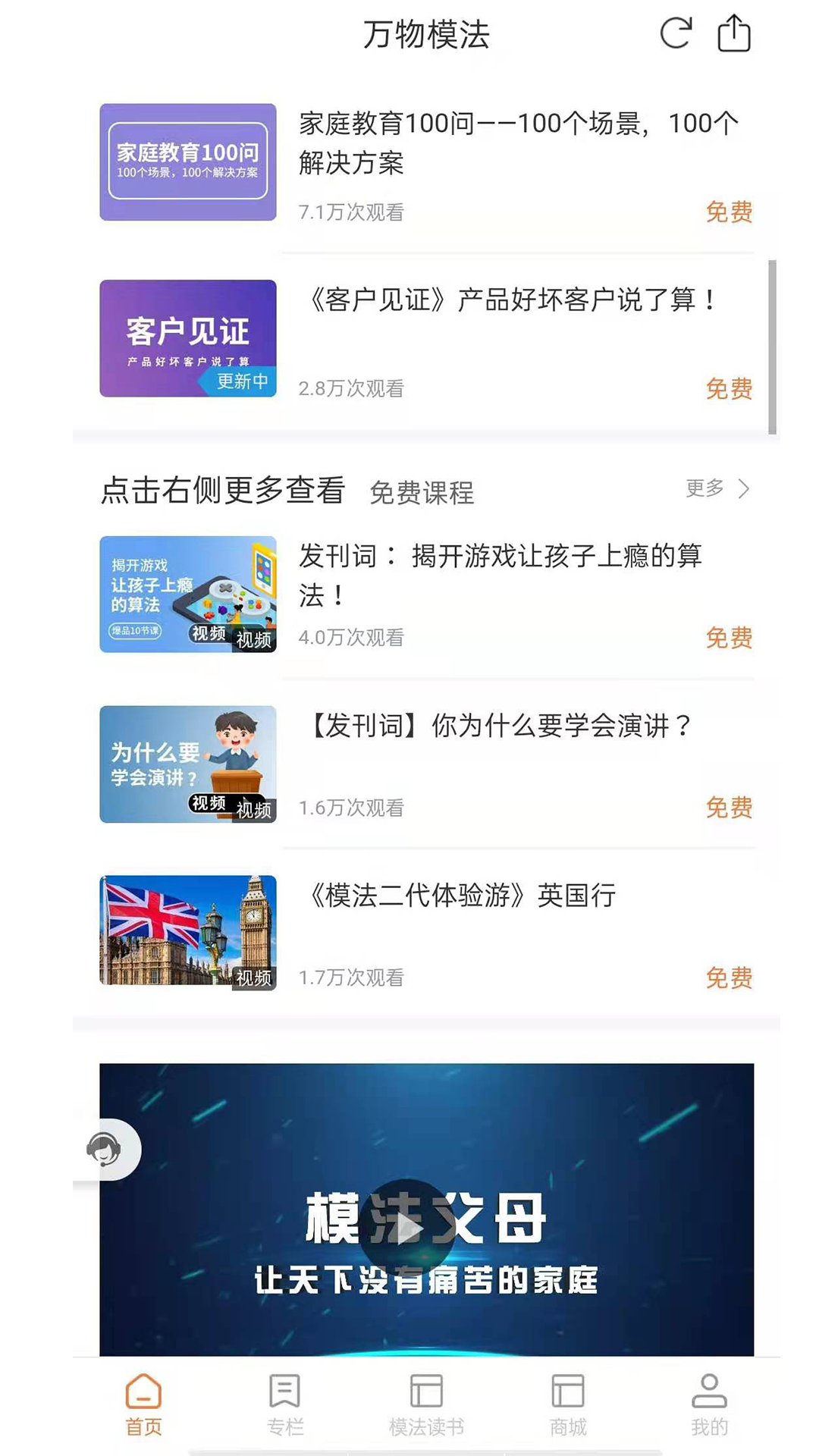Screen dimensions: 819x1456
Task: Contact customer service via headset icon
Action: 104,1149
